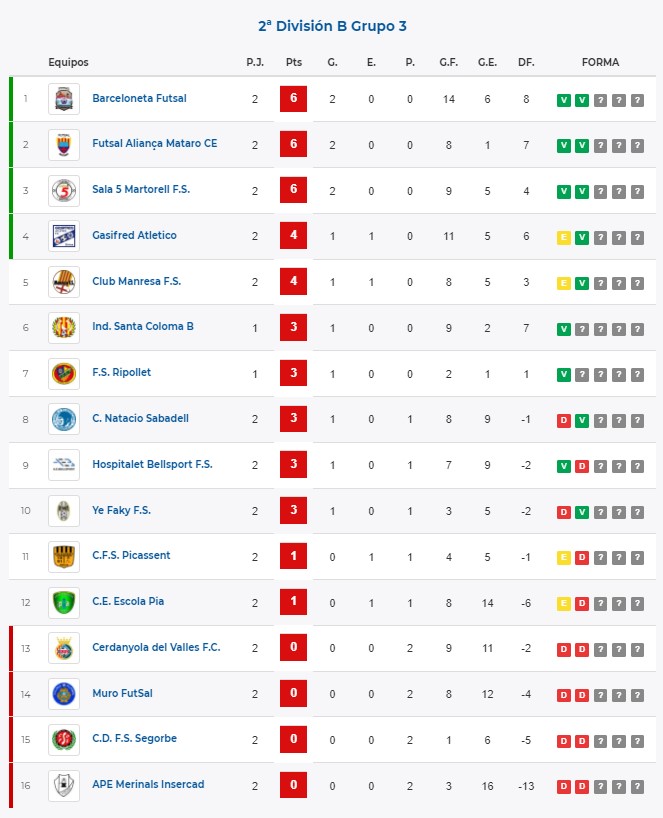Select Club Manresa F.S.
Screen dimensions: 663x818
point(136,281)
